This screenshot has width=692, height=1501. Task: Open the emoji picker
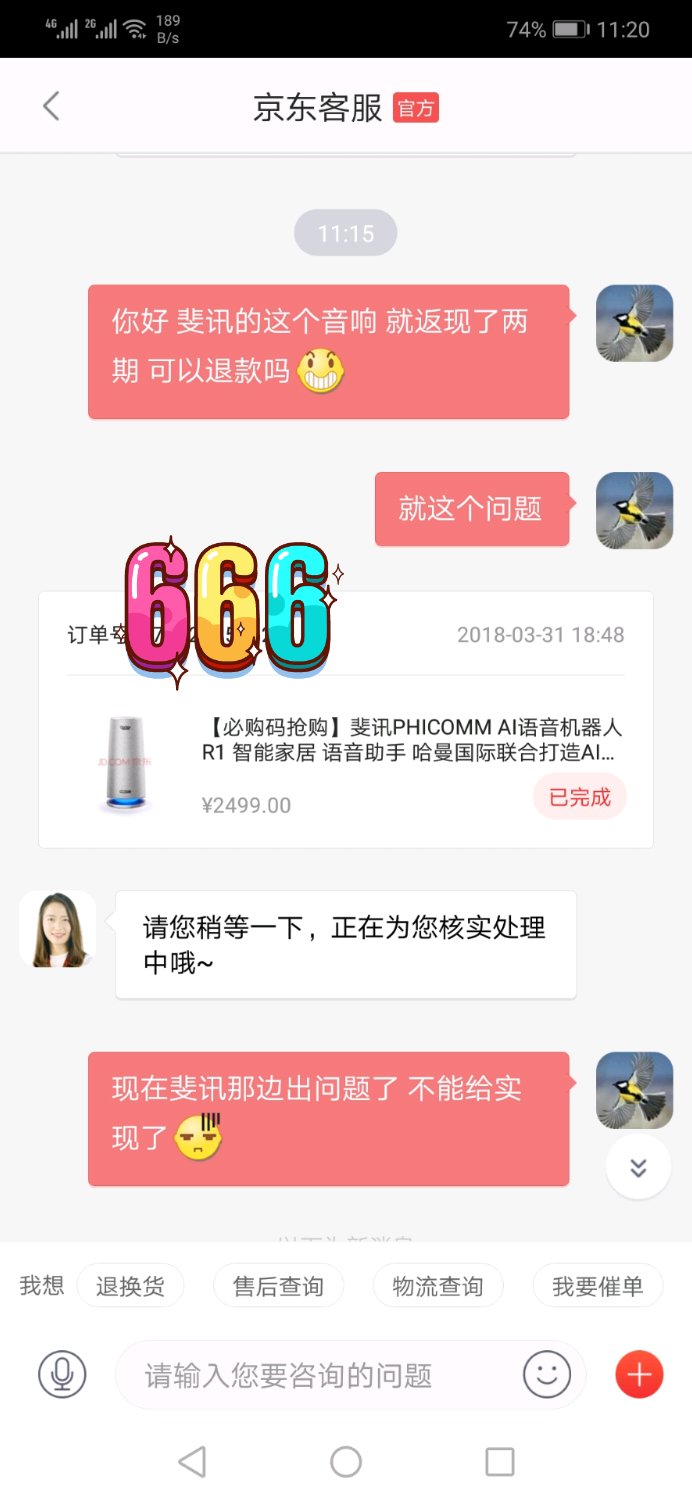547,1375
